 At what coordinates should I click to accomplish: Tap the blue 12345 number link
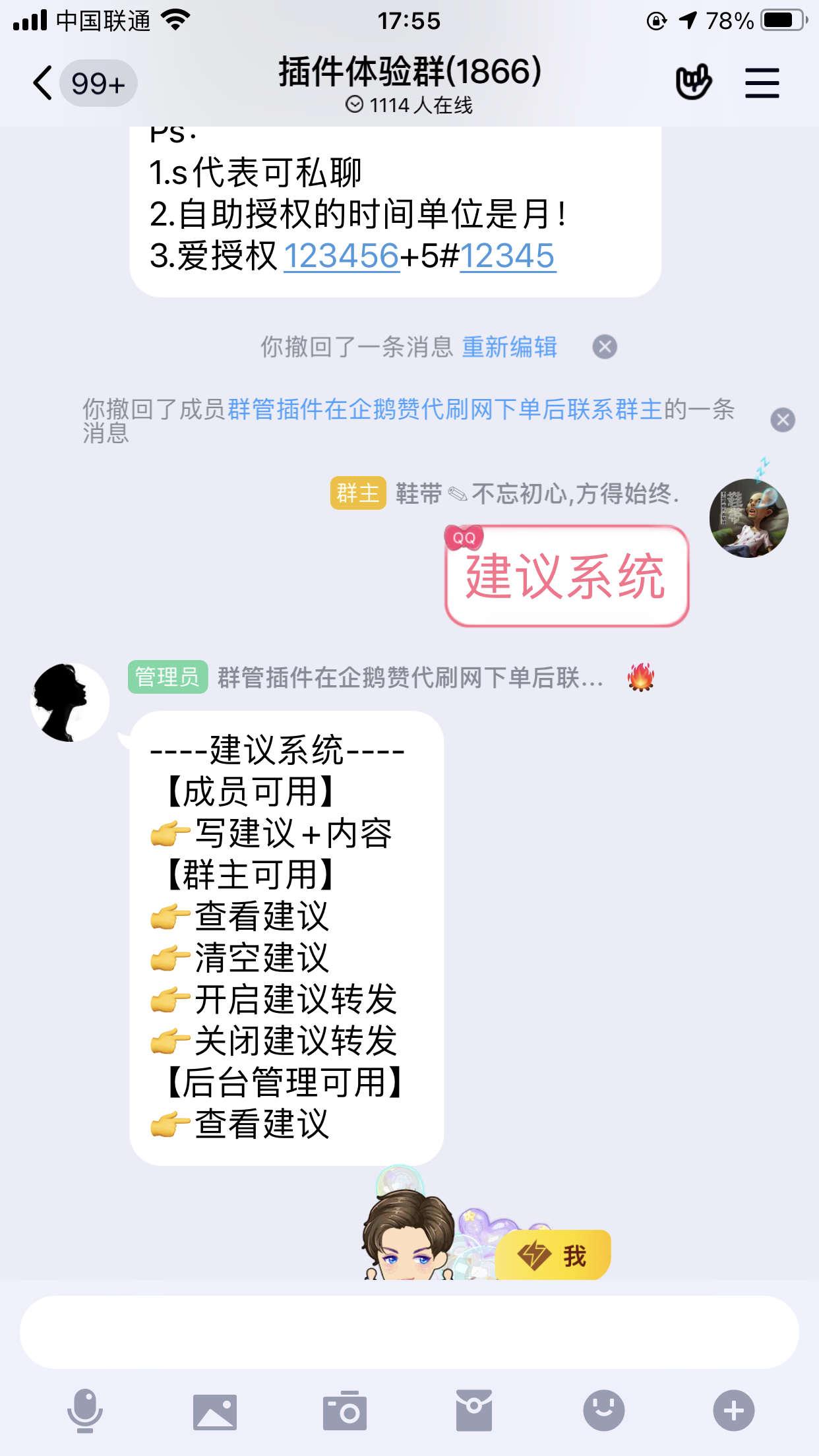[507, 256]
